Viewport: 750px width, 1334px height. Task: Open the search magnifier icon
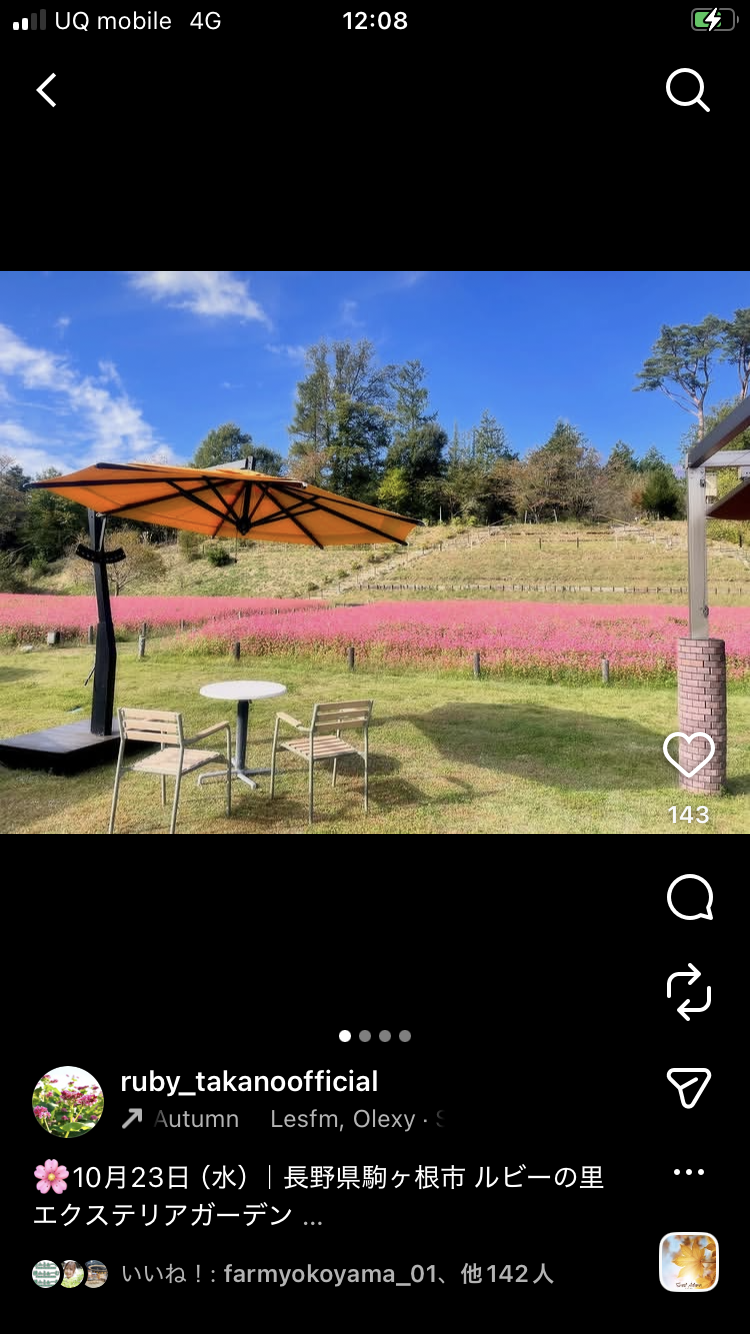tap(688, 91)
